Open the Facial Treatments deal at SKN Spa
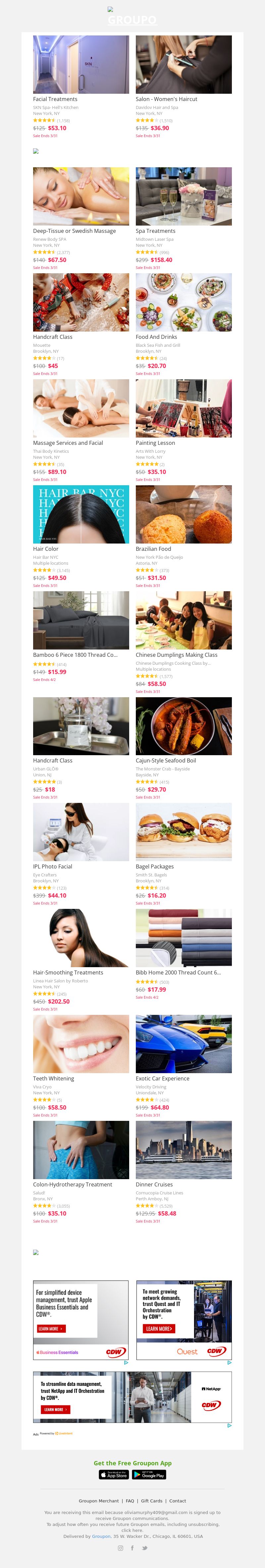 [x=80, y=65]
